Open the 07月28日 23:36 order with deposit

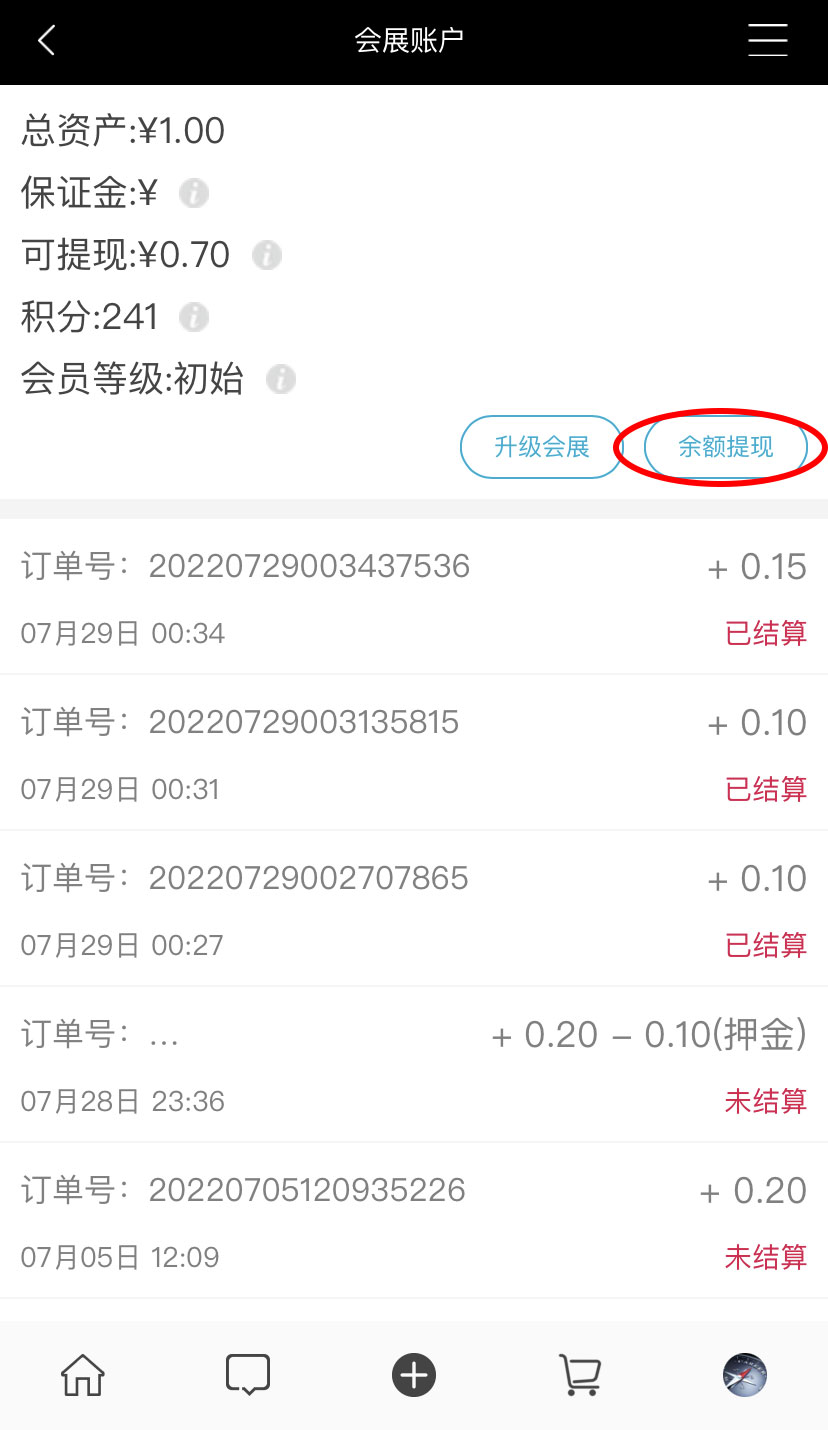click(414, 1065)
